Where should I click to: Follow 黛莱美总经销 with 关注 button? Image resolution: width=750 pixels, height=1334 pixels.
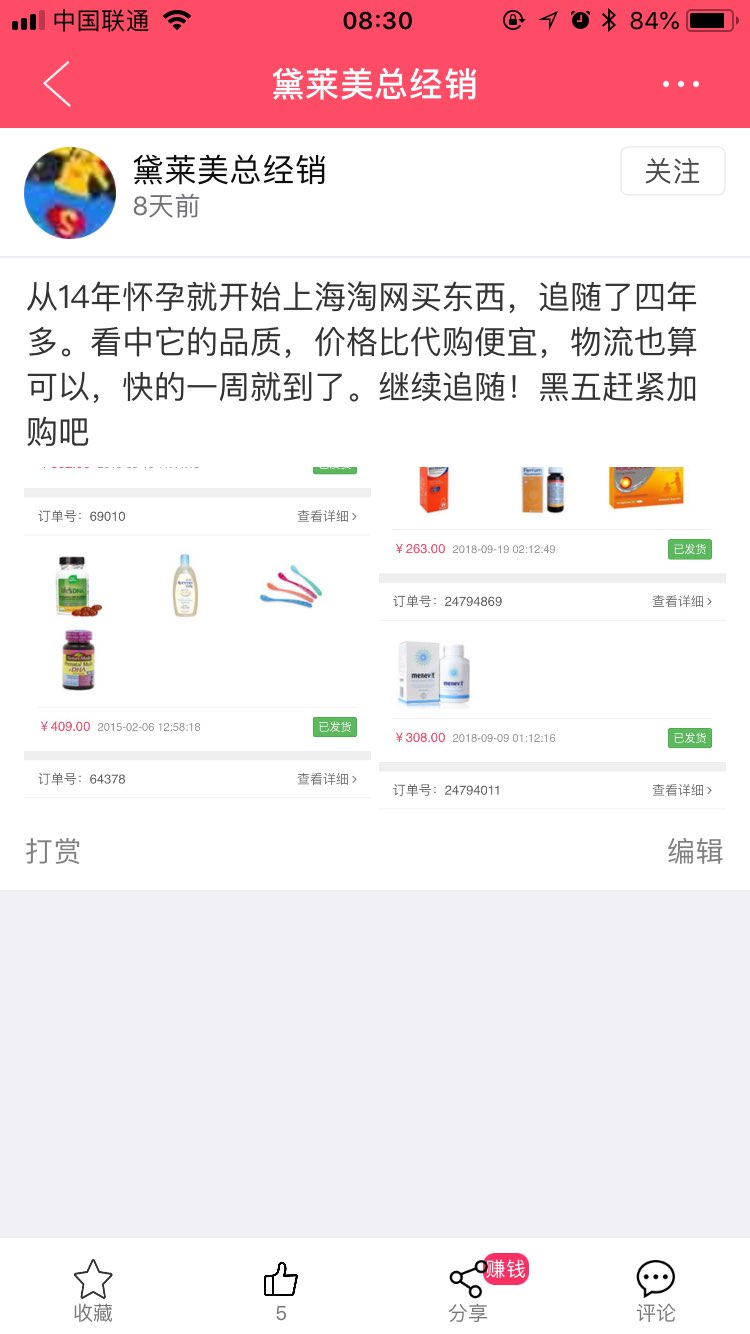[x=672, y=171]
